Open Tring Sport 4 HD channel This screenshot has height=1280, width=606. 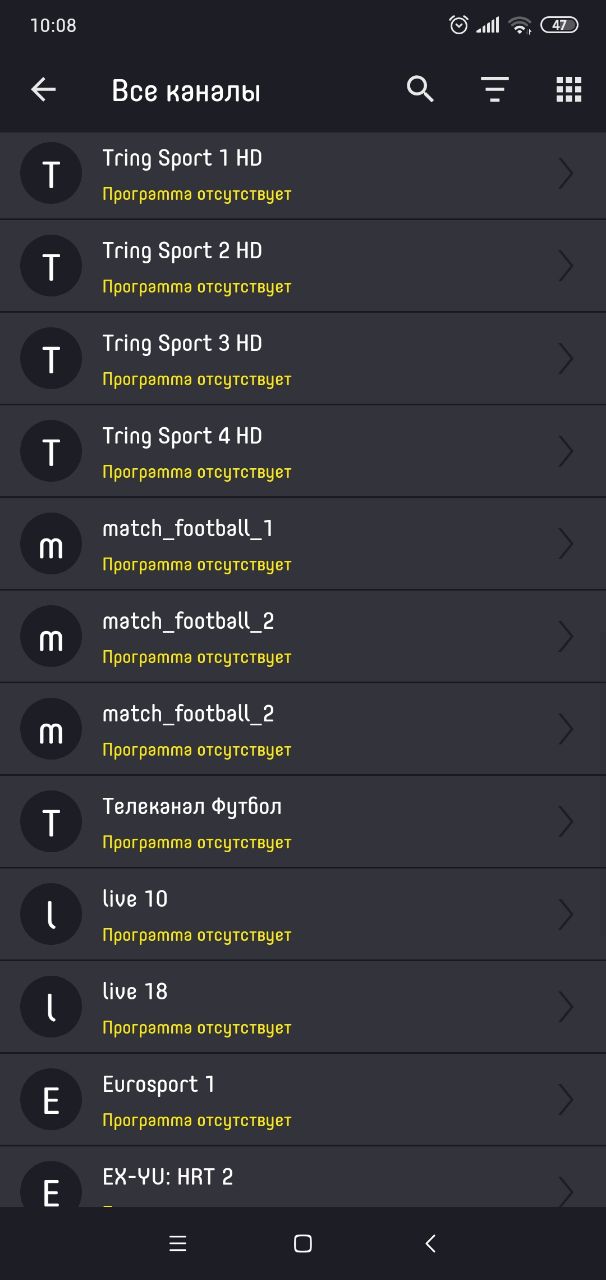click(x=303, y=451)
